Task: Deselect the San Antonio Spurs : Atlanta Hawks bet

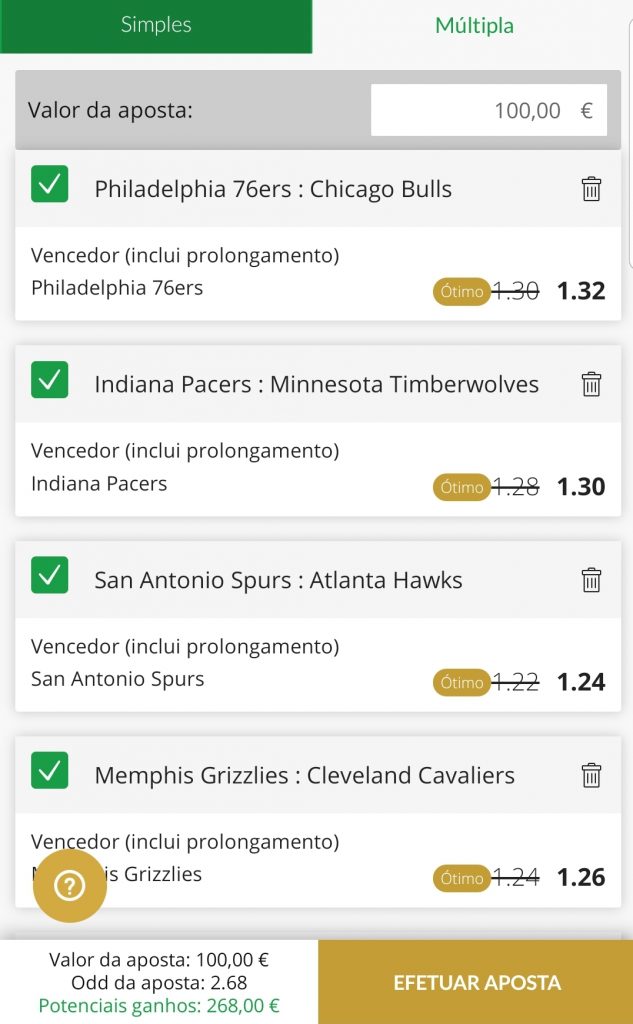Action: click(x=50, y=576)
